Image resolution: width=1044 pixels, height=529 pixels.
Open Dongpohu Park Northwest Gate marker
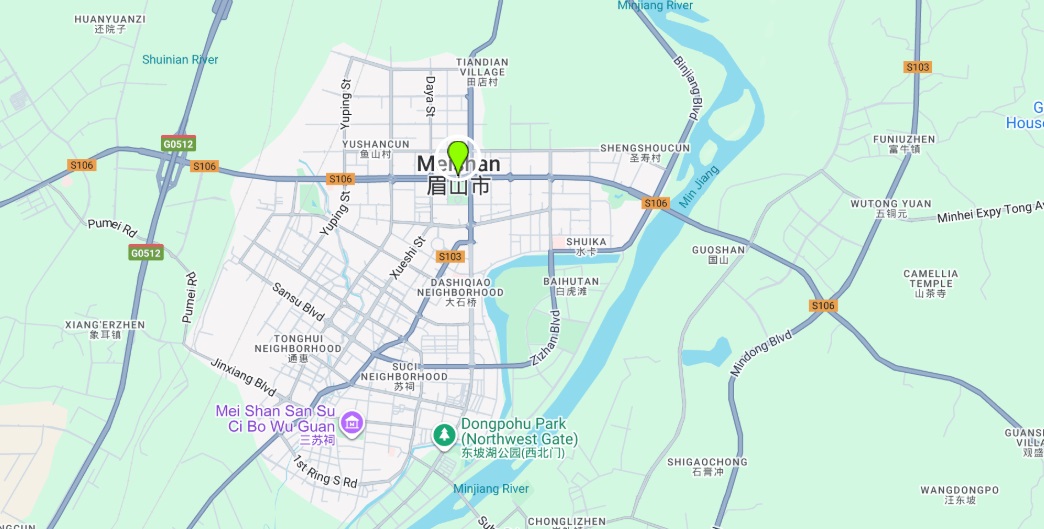[445, 436]
